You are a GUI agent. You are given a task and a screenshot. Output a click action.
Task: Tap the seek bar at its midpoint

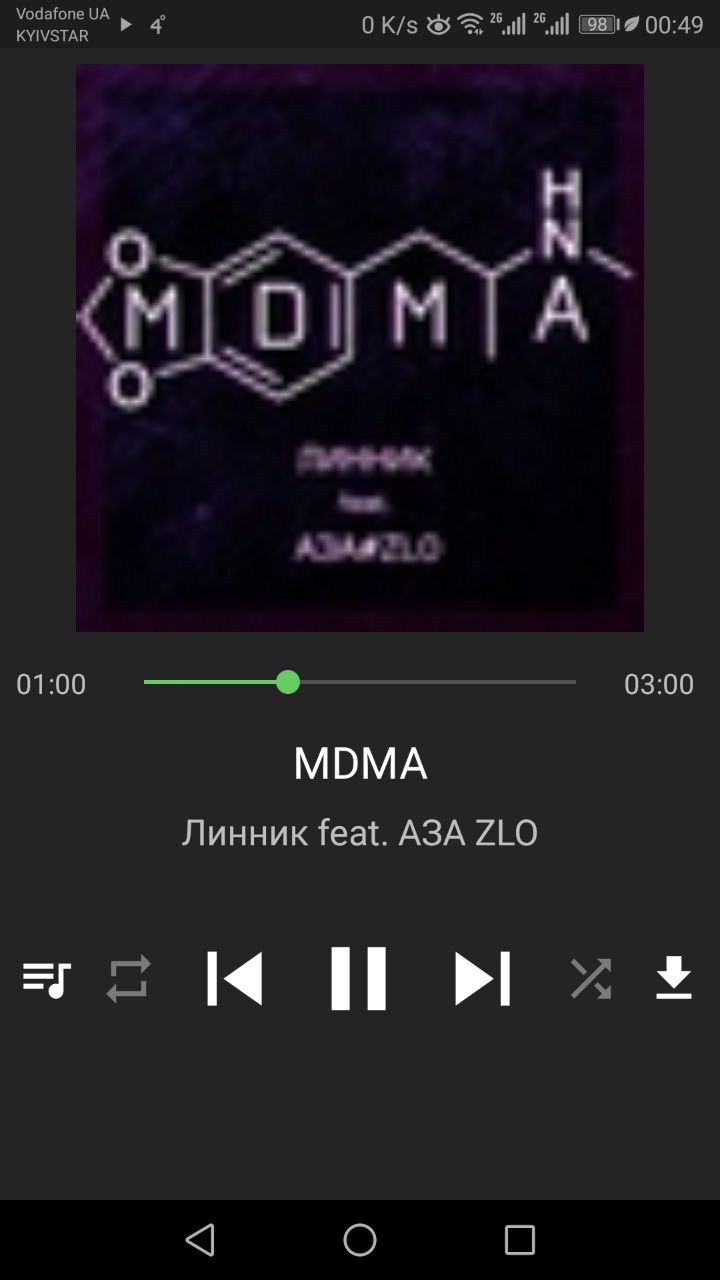[360, 682]
